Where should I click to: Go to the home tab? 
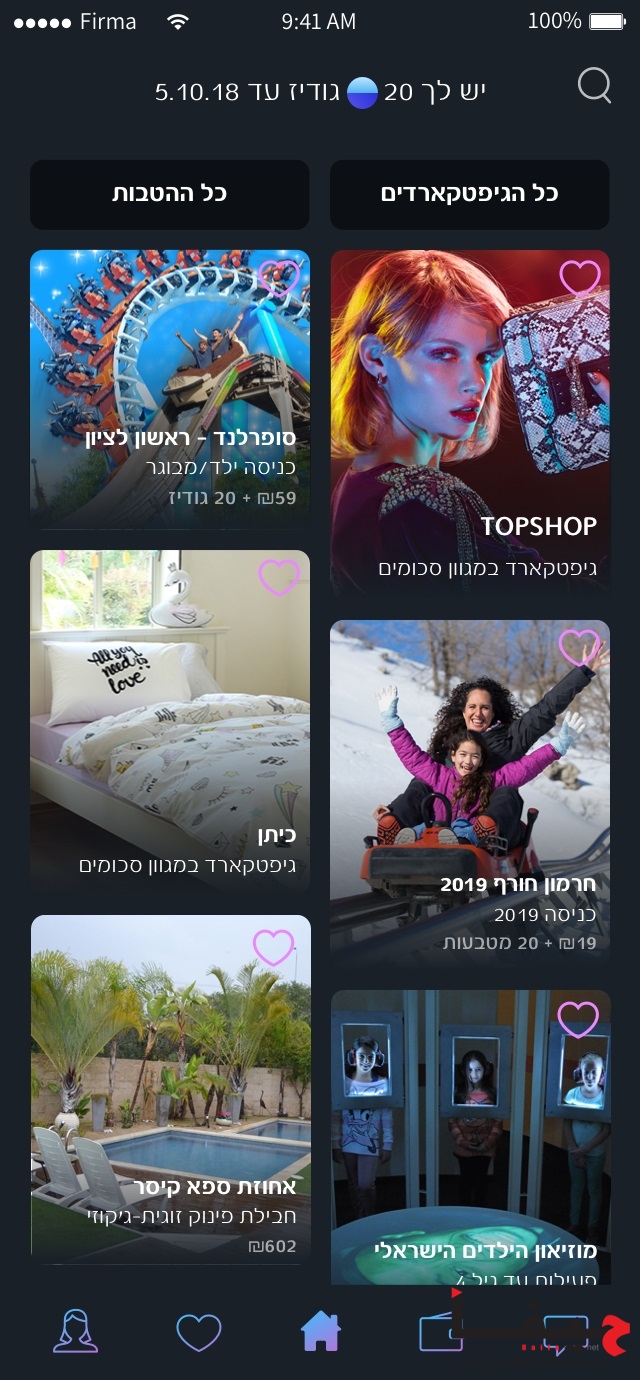(320, 1331)
